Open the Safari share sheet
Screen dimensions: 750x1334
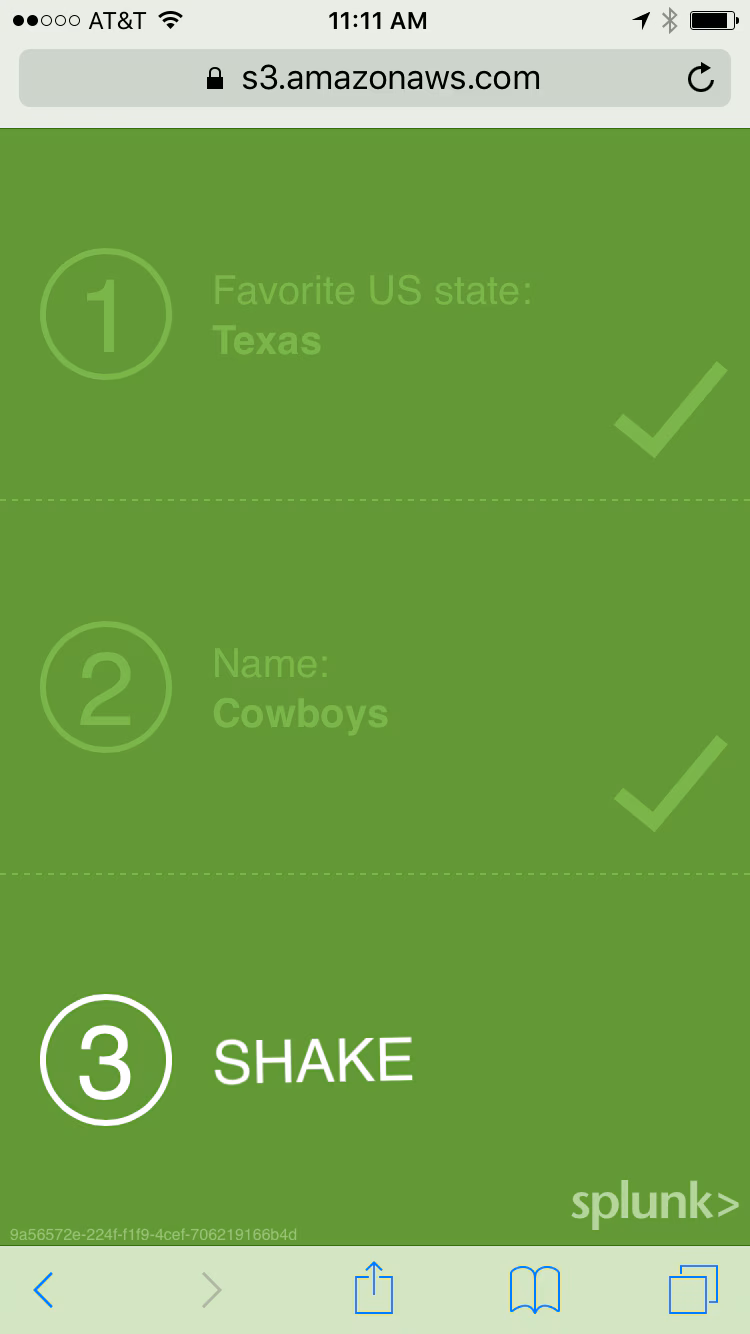(x=374, y=1288)
